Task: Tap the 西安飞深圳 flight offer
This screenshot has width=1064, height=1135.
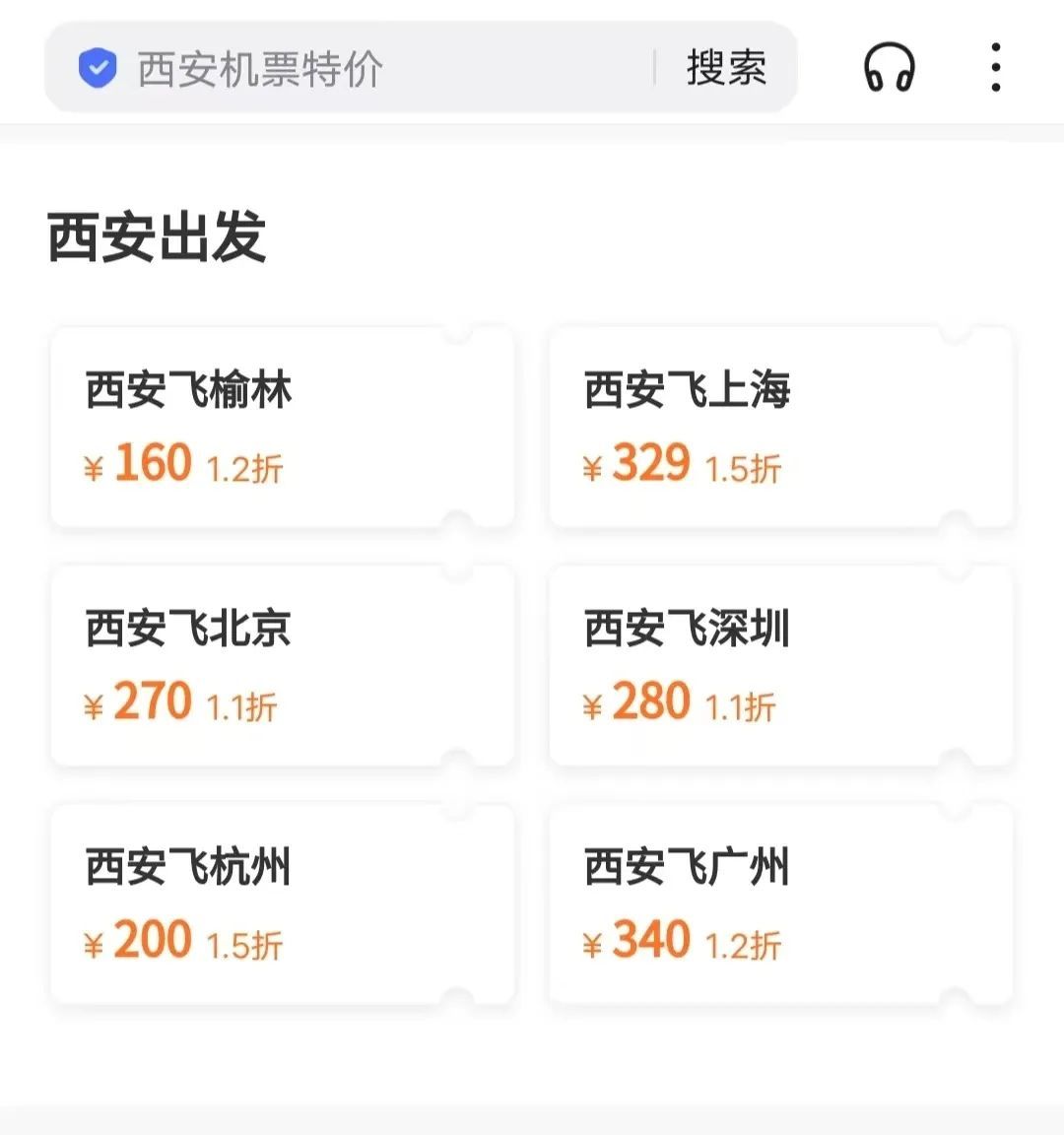Action: [782, 666]
